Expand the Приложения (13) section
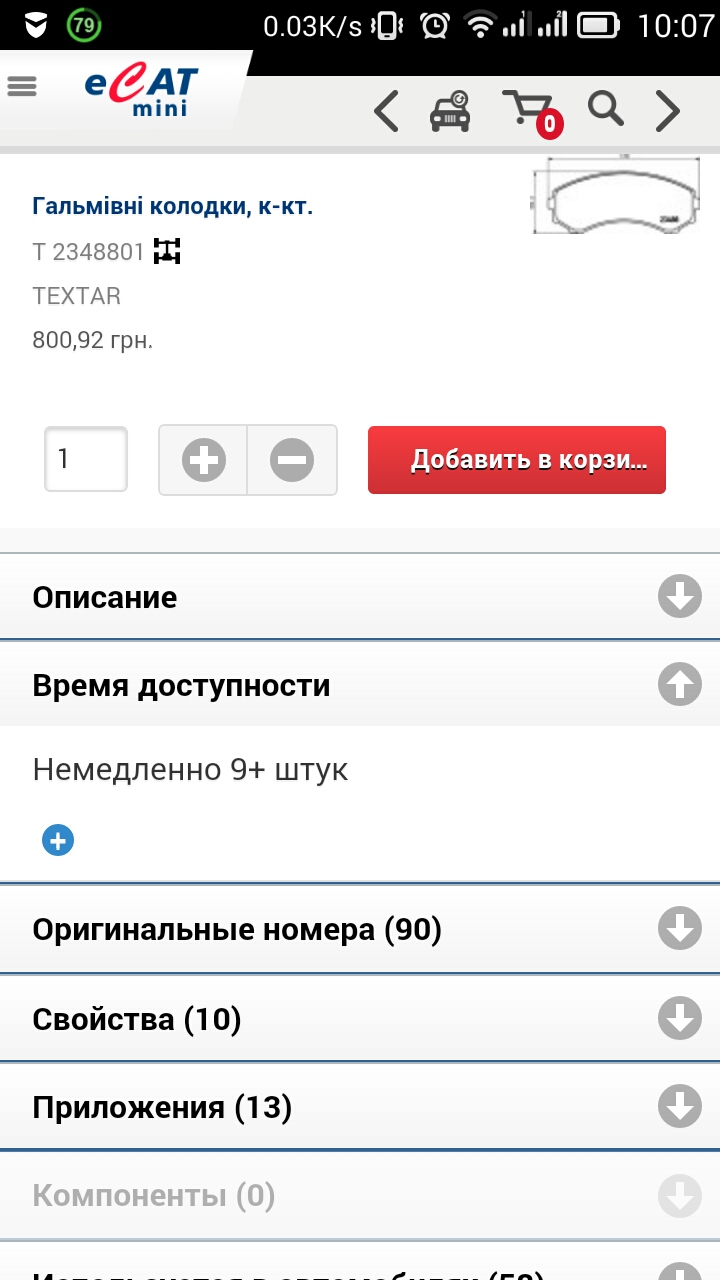 (360, 1108)
